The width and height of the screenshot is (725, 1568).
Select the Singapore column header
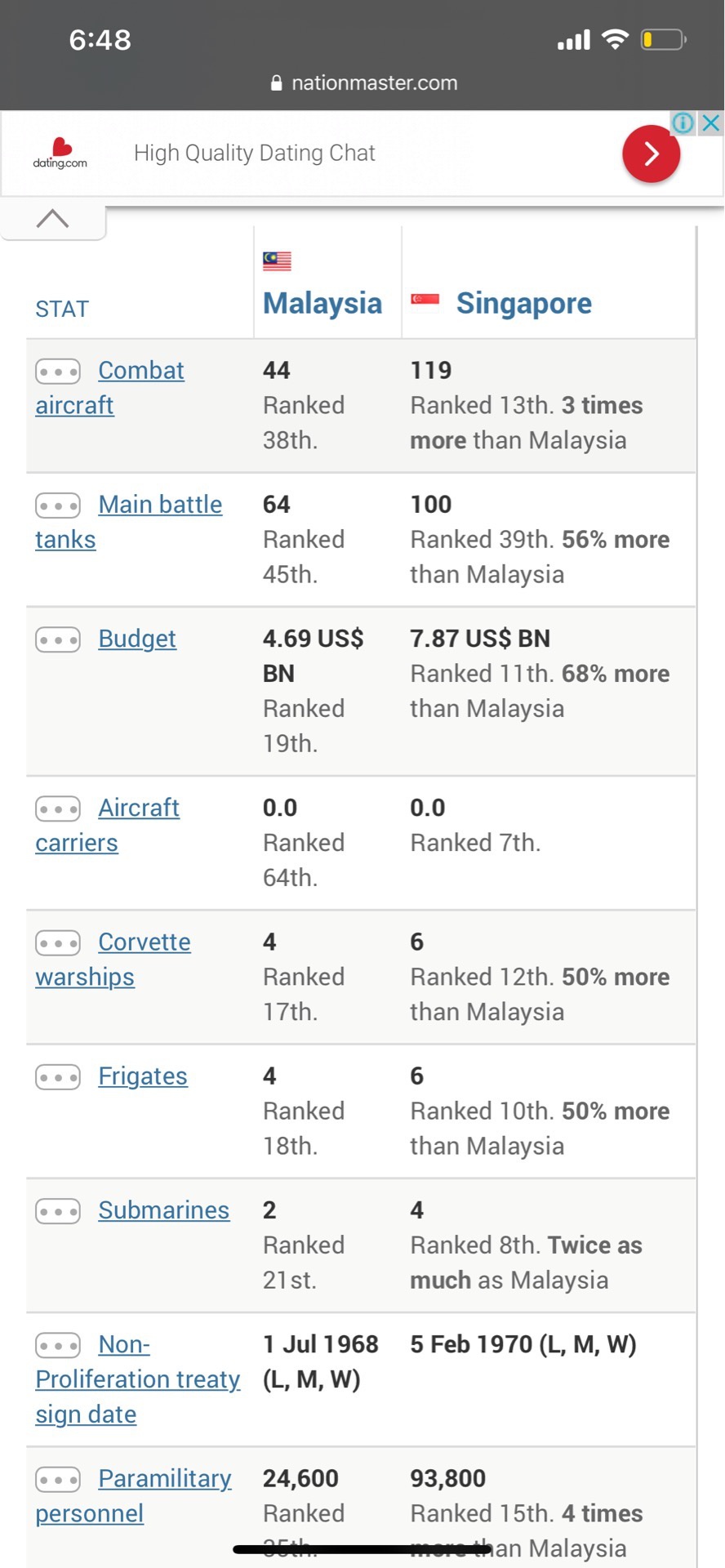[x=523, y=302]
